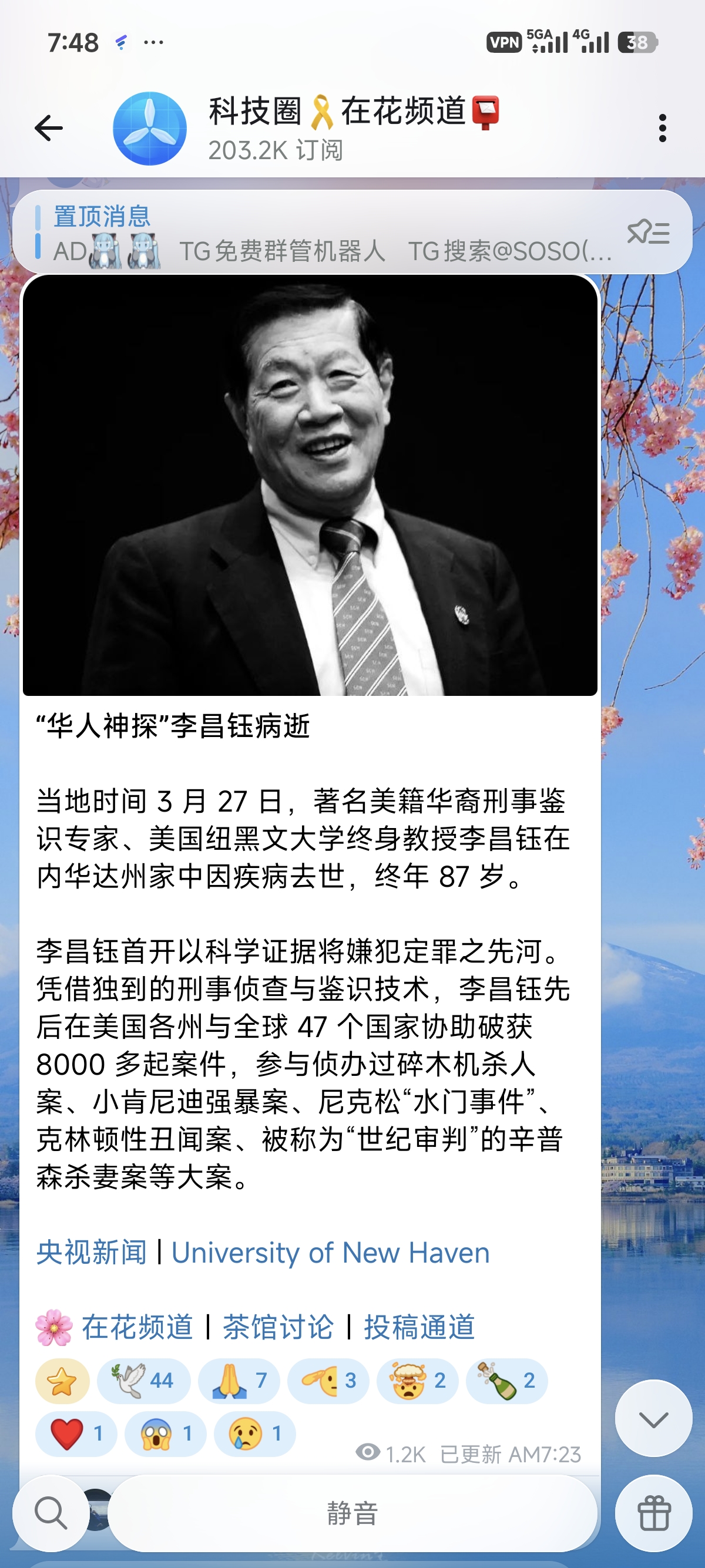Mute the channel with 静音 button
Screen dimensions: 705x1568
click(x=352, y=1513)
